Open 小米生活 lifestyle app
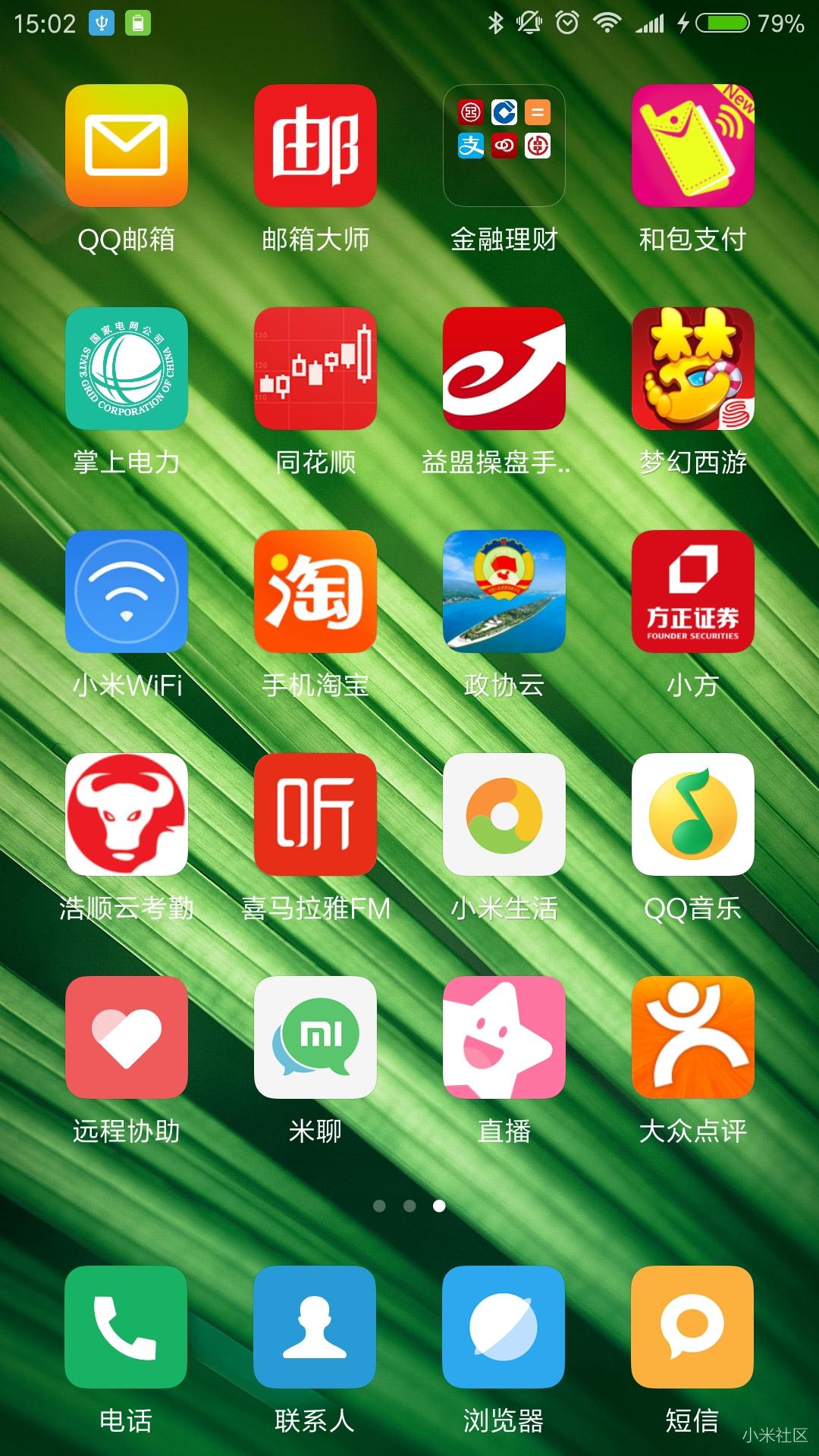Image resolution: width=819 pixels, height=1456 pixels. click(504, 815)
